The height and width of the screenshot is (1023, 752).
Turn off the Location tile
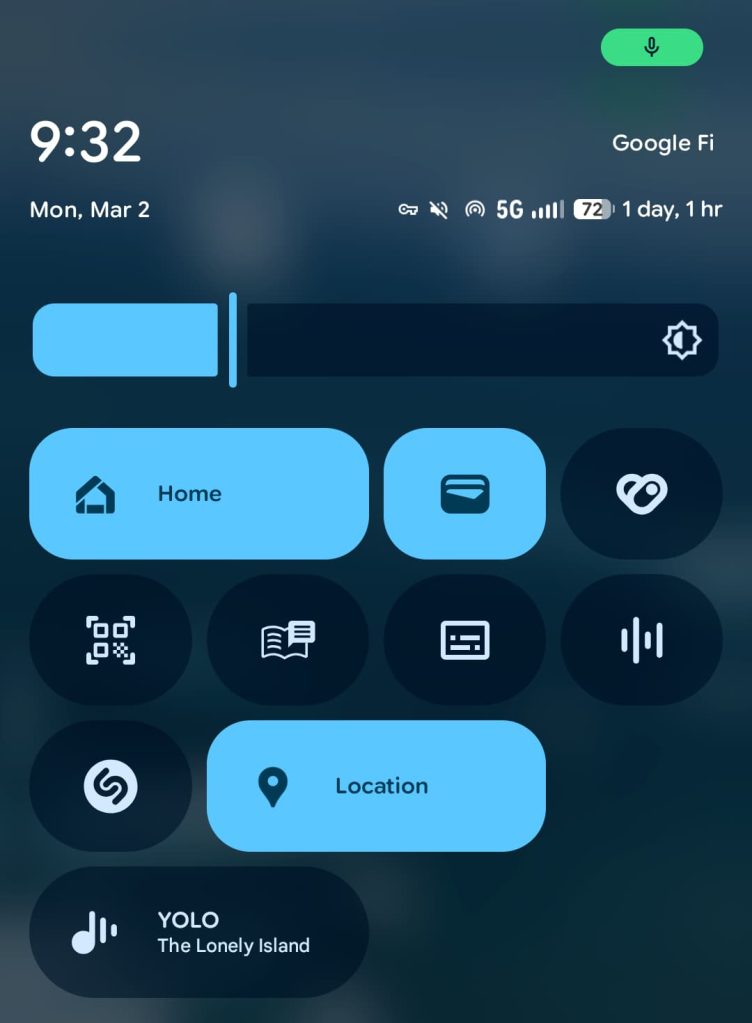(375, 786)
